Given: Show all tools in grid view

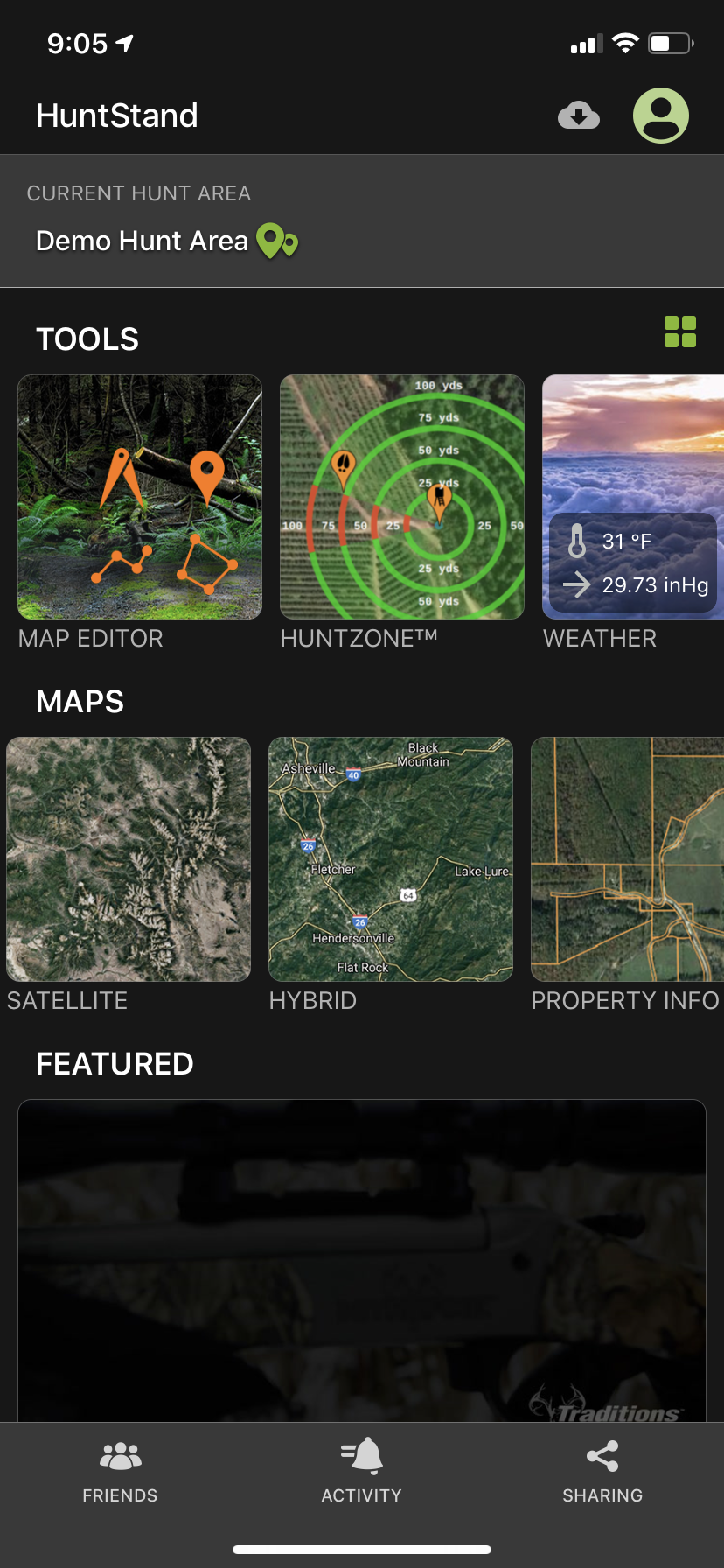Looking at the screenshot, I should [x=680, y=332].
